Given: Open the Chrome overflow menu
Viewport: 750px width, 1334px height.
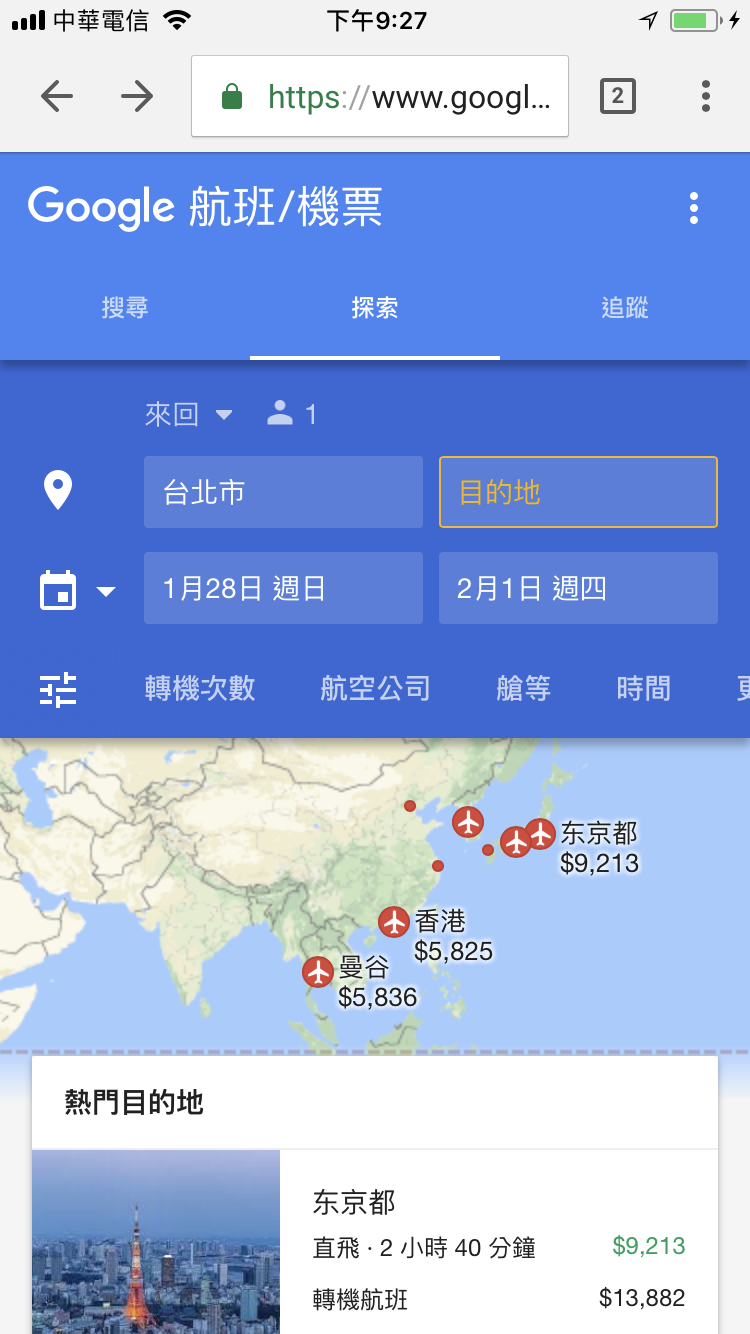Looking at the screenshot, I should coord(705,96).
